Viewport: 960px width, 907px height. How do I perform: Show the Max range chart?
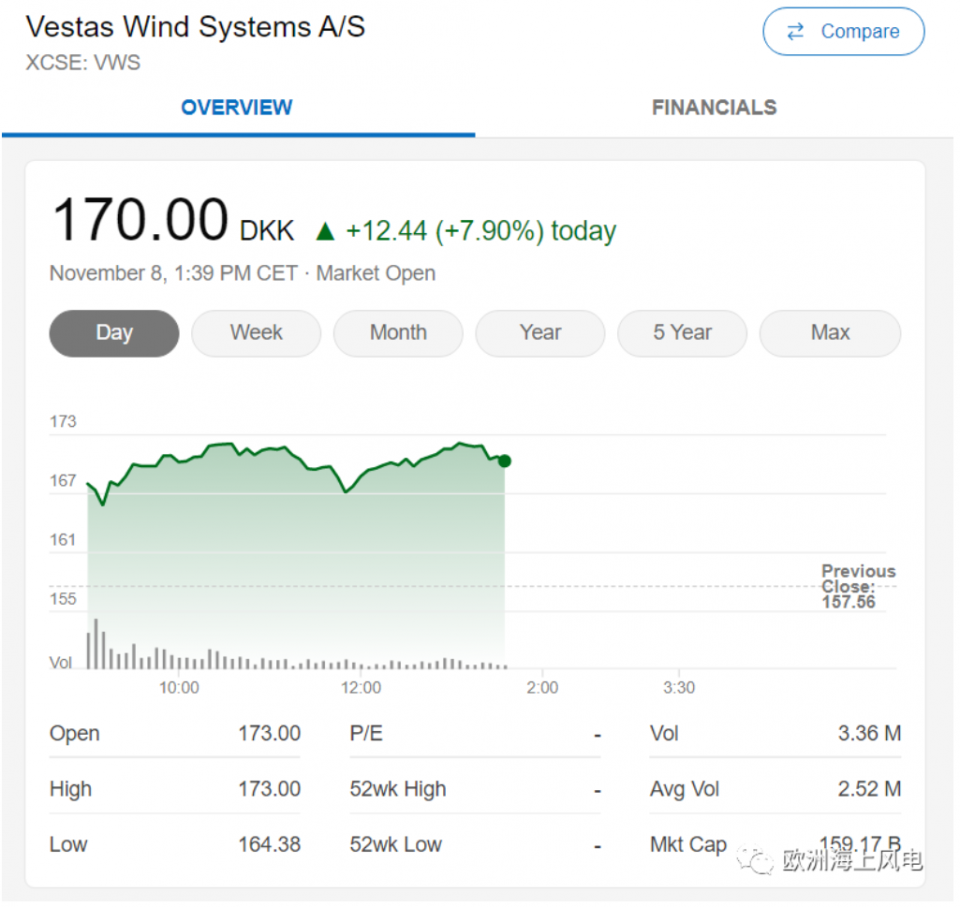click(830, 333)
